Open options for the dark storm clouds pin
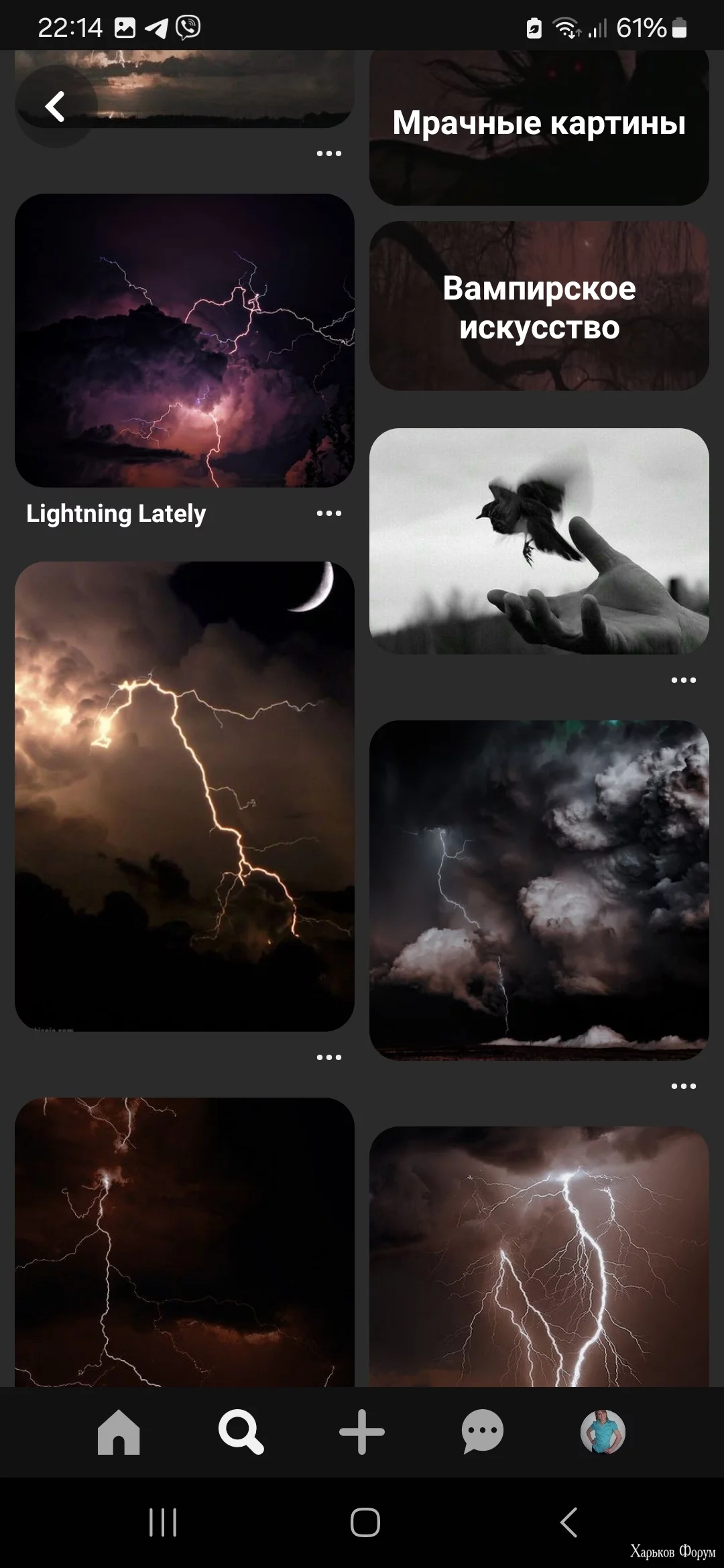This screenshot has width=724, height=1568. click(x=683, y=1086)
